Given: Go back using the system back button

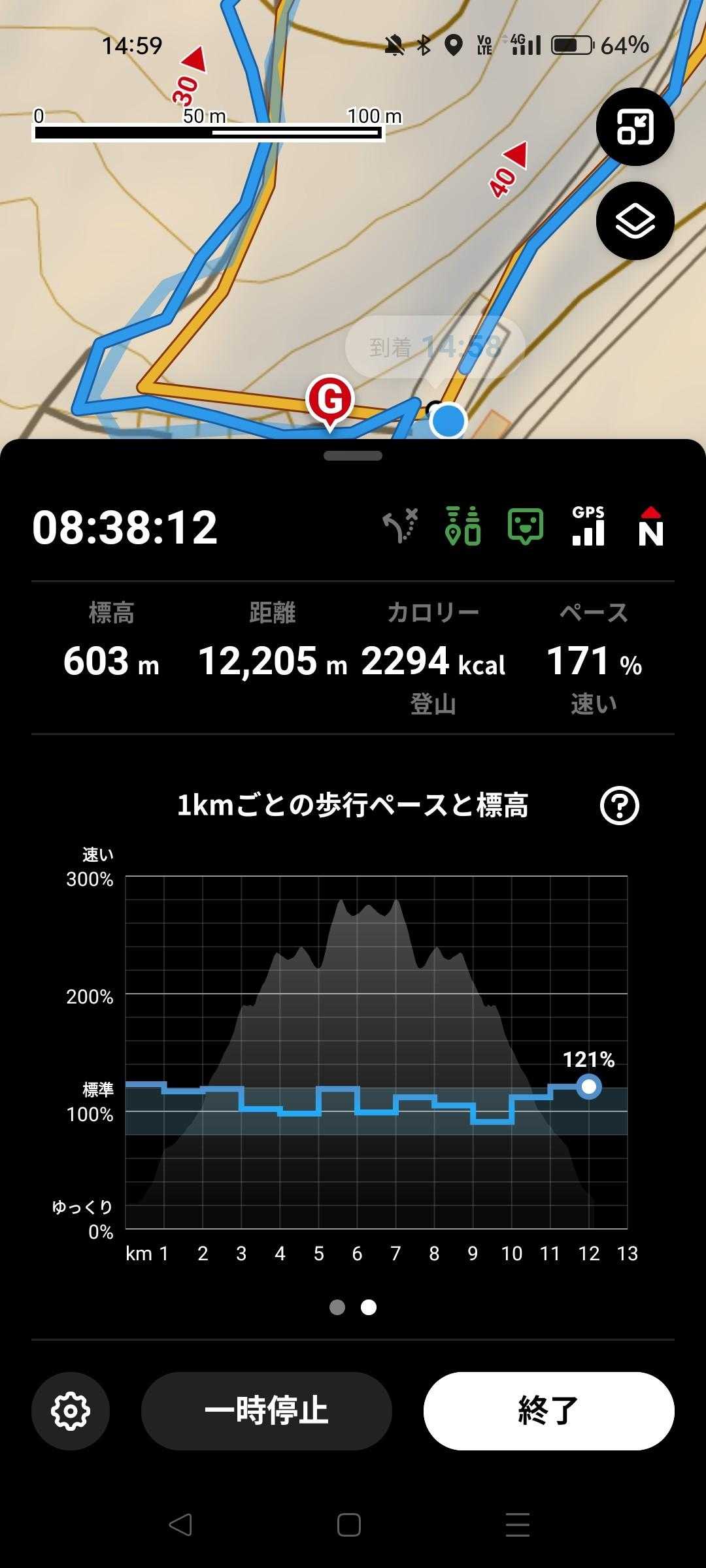Looking at the screenshot, I should click(180, 1525).
